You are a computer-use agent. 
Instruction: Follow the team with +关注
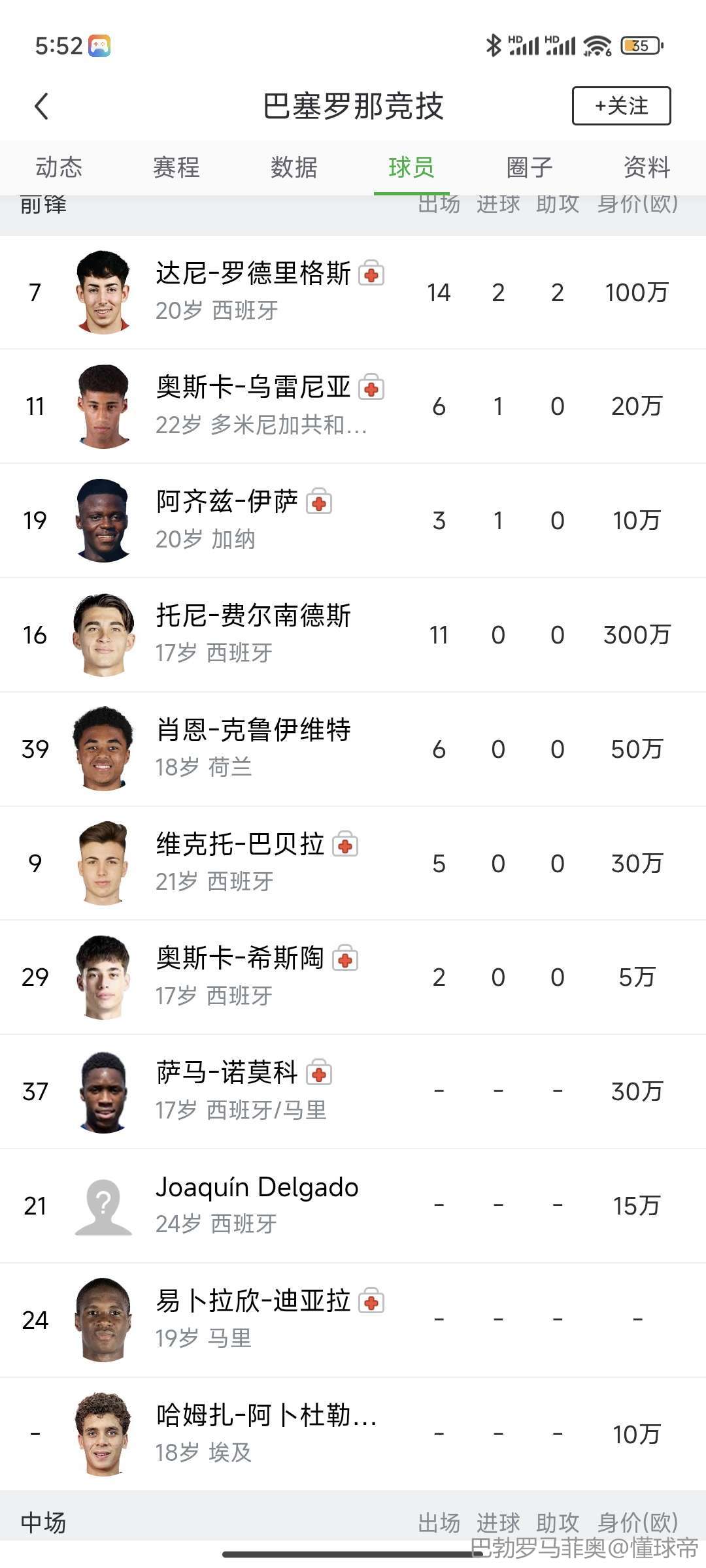coord(621,106)
